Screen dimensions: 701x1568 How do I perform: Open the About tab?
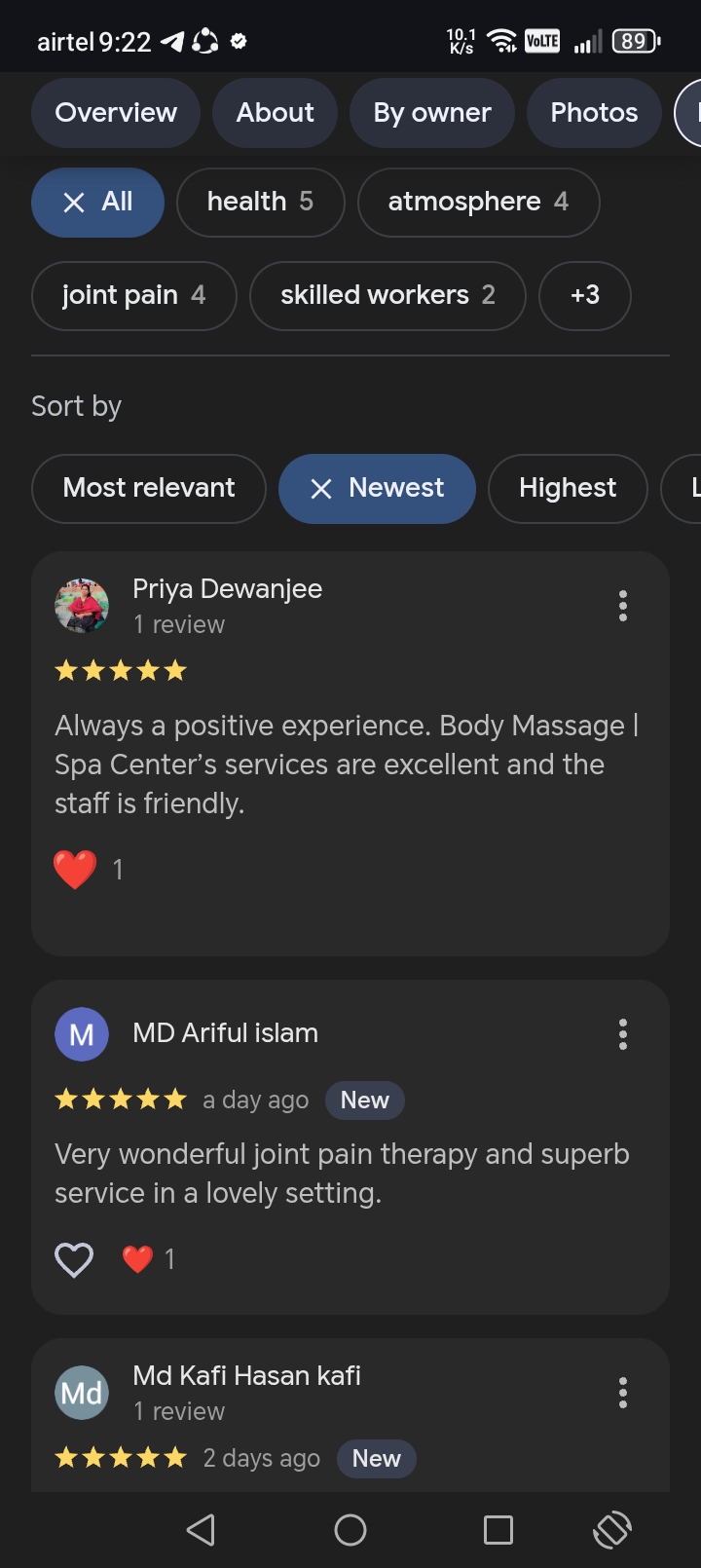[275, 113]
